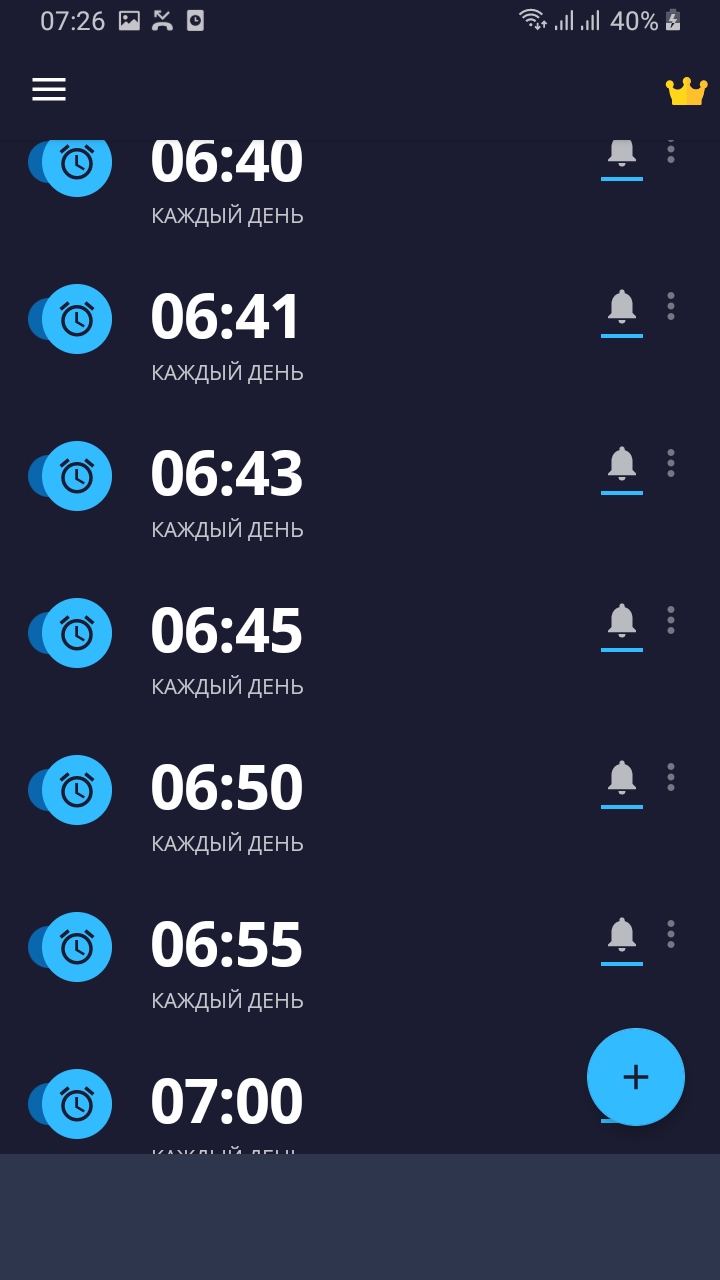Disable the 06:43 alarm switch
The height and width of the screenshot is (1280, 720).
point(72,476)
